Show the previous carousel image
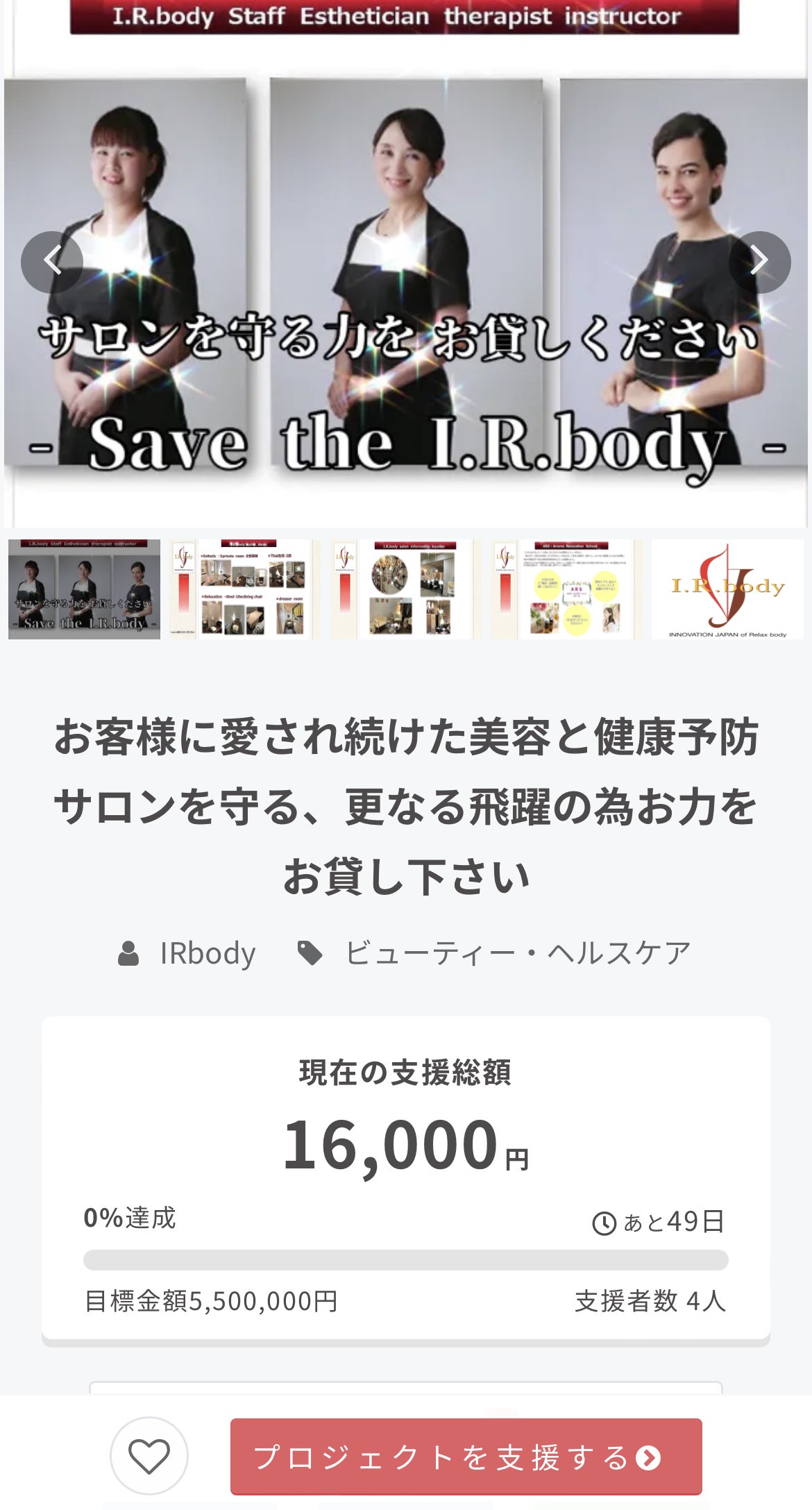The height and width of the screenshot is (1510, 812). (x=52, y=262)
